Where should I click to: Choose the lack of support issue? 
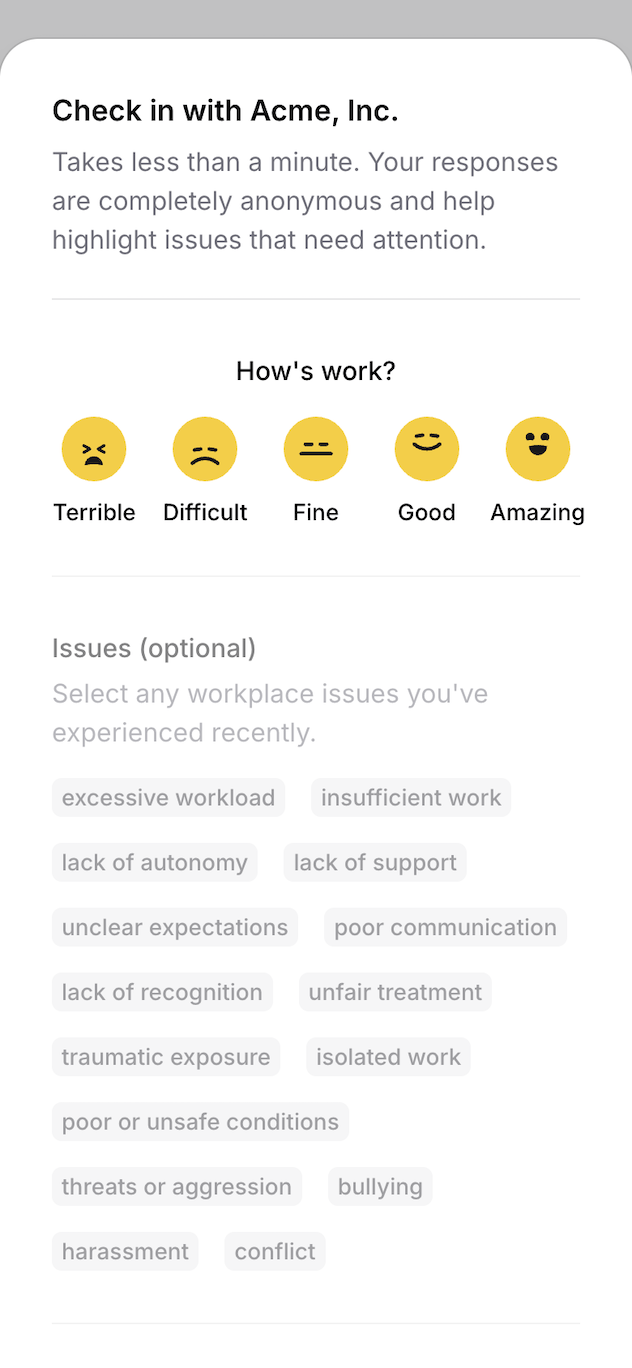tap(375, 863)
